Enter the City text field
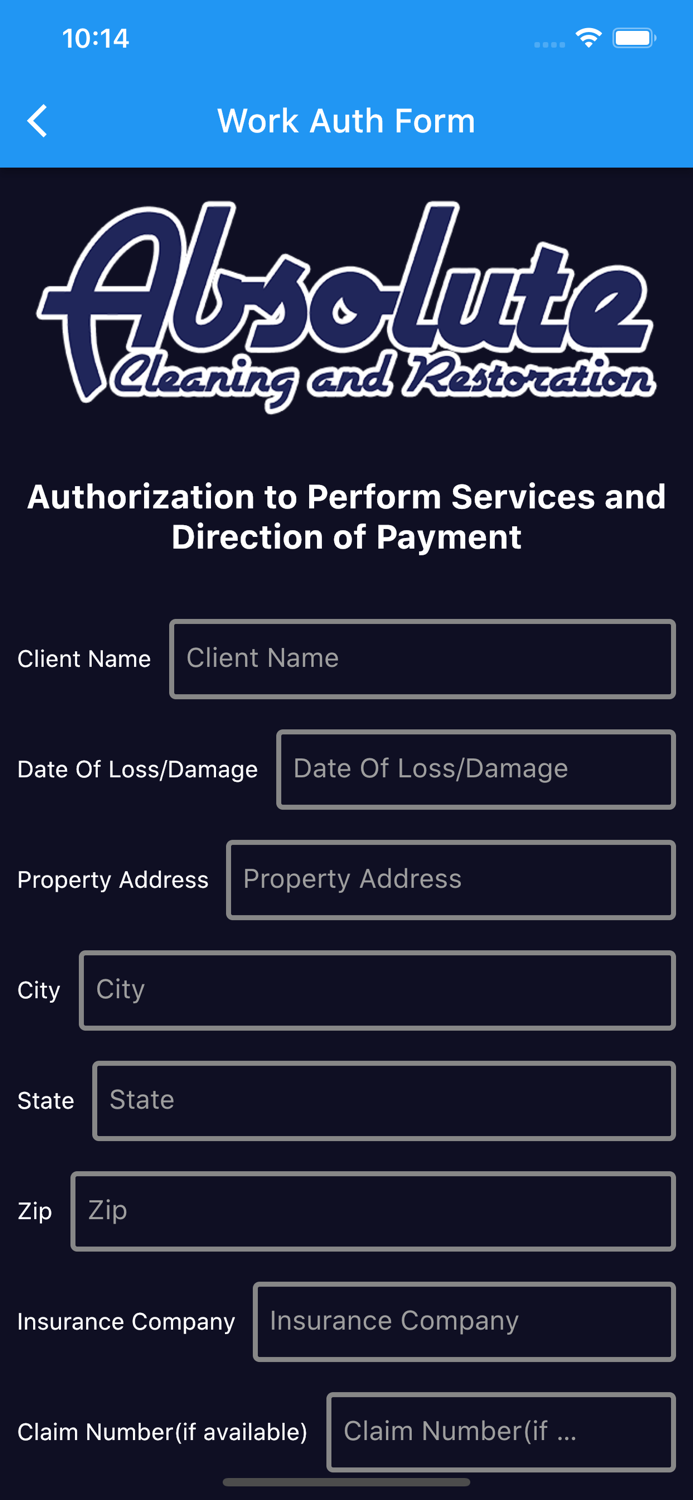 pyautogui.click(x=377, y=990)
